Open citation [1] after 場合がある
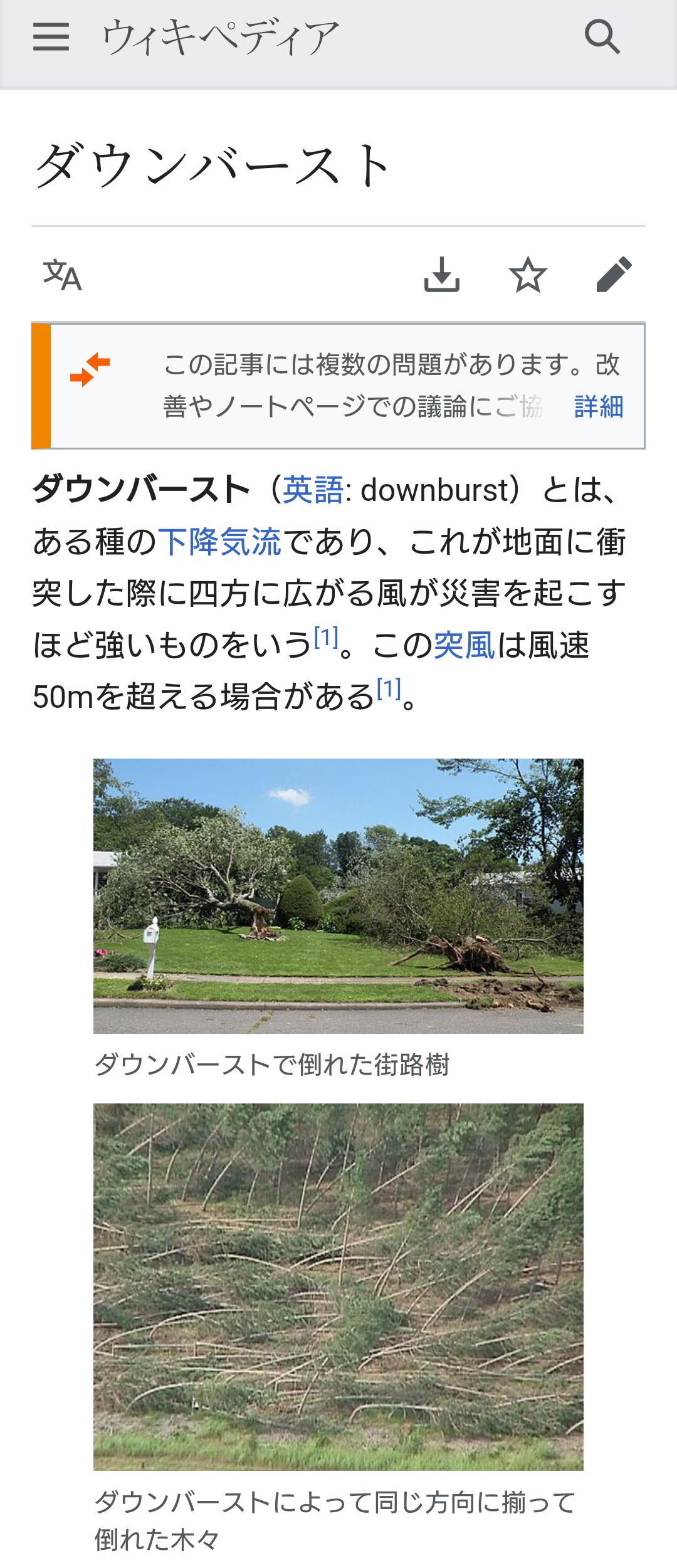677x1568 pixels. tap(389, 690)
